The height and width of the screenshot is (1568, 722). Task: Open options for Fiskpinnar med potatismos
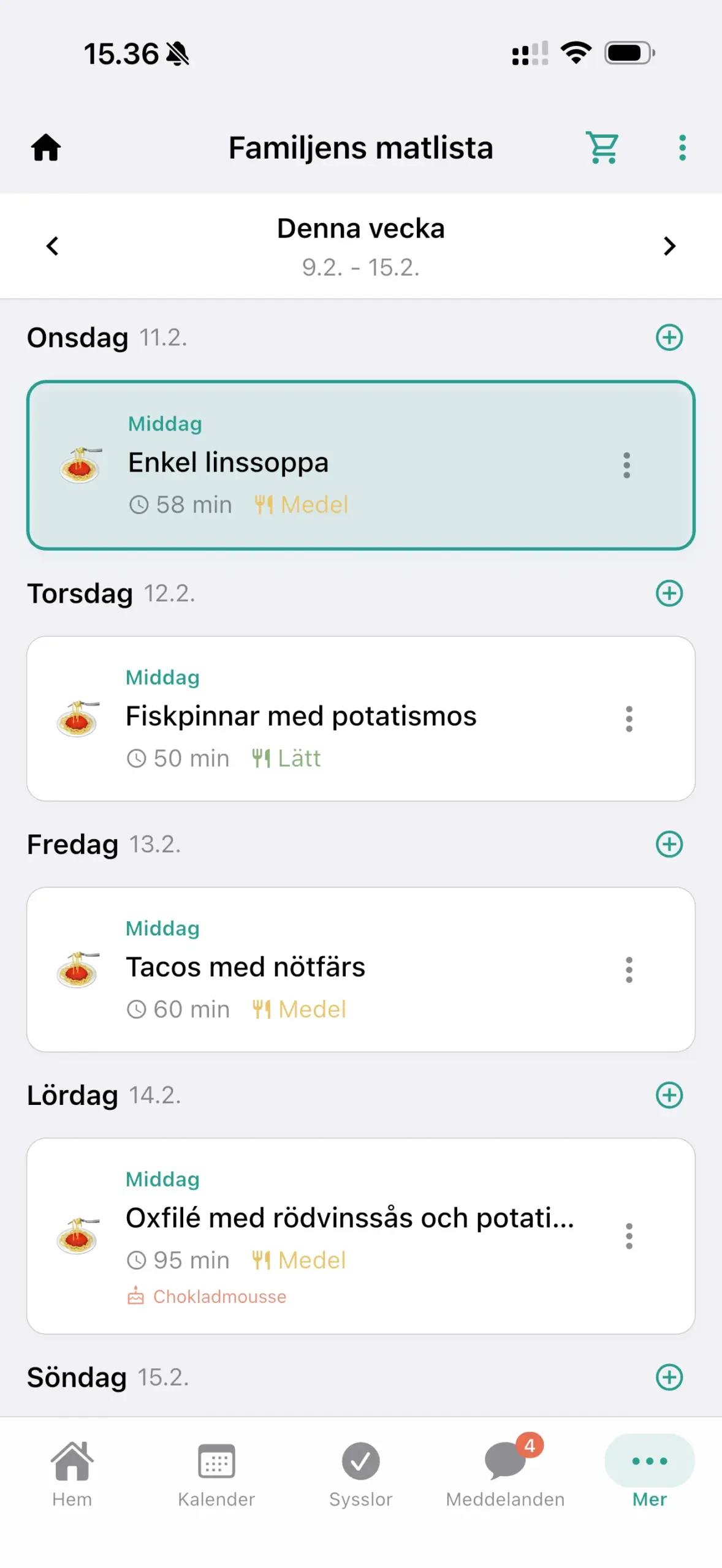[x=629, y=719]
